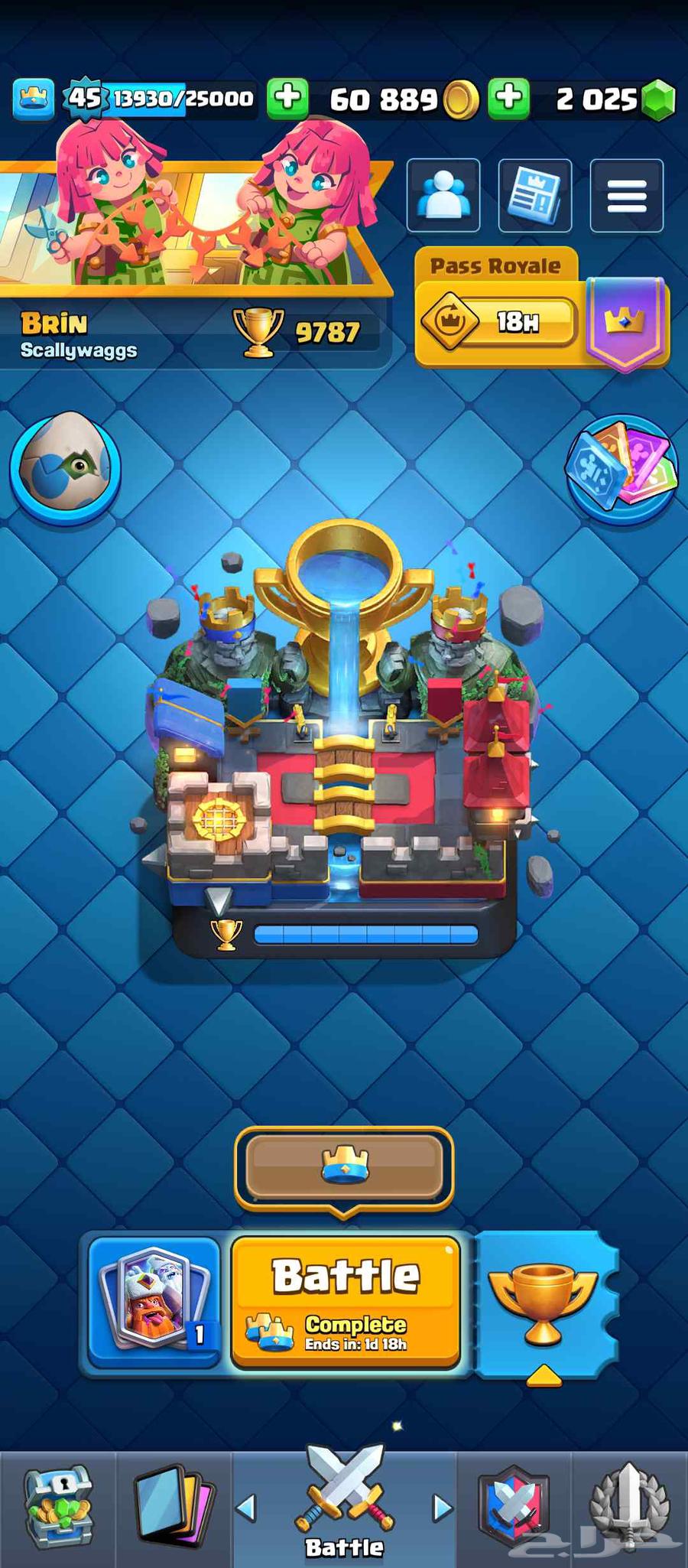Open the banner collection icon
This screenshot has width=688, height=1568.
point(621,467)
